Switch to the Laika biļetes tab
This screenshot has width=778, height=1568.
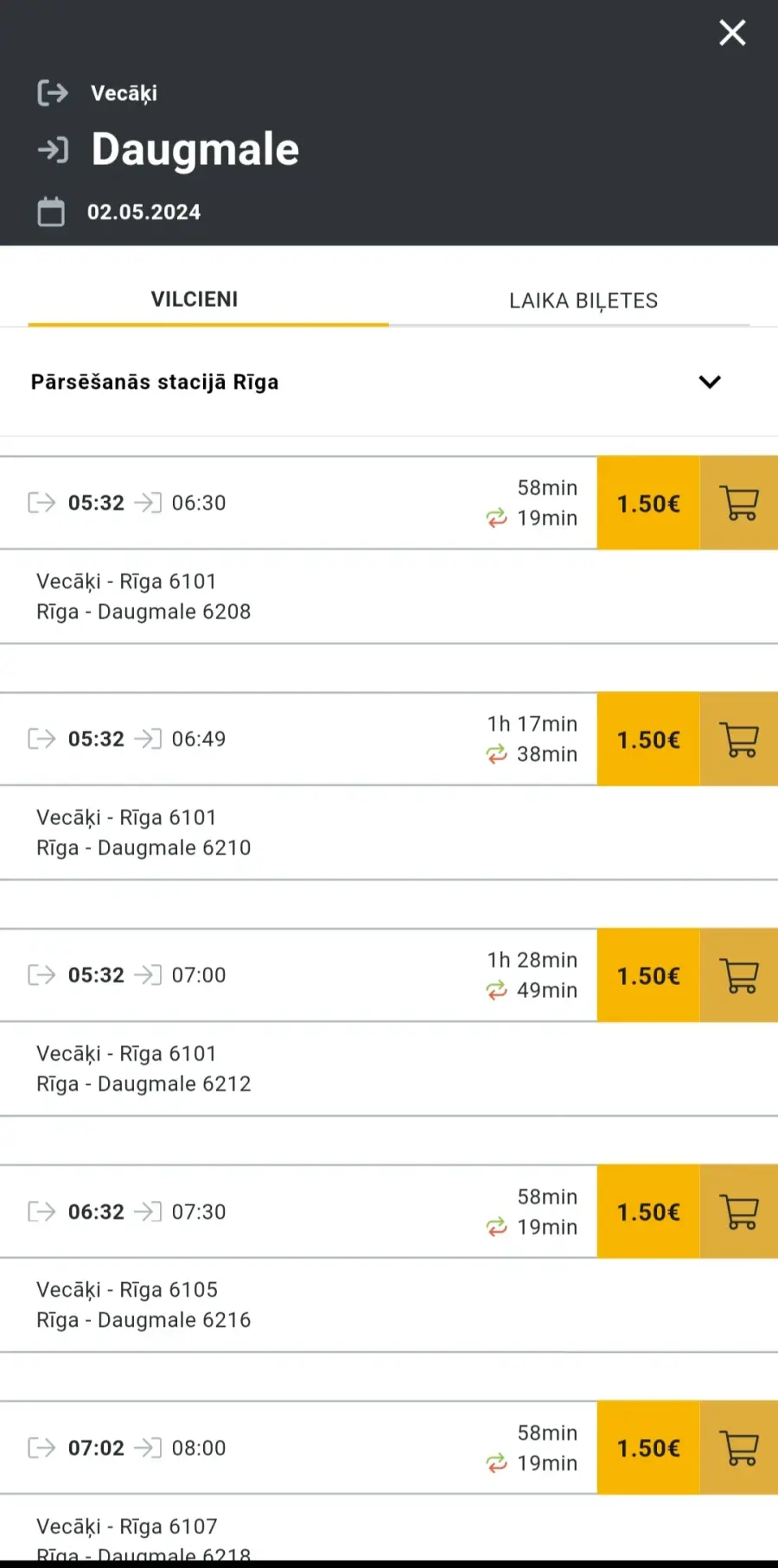pos(583,301)
